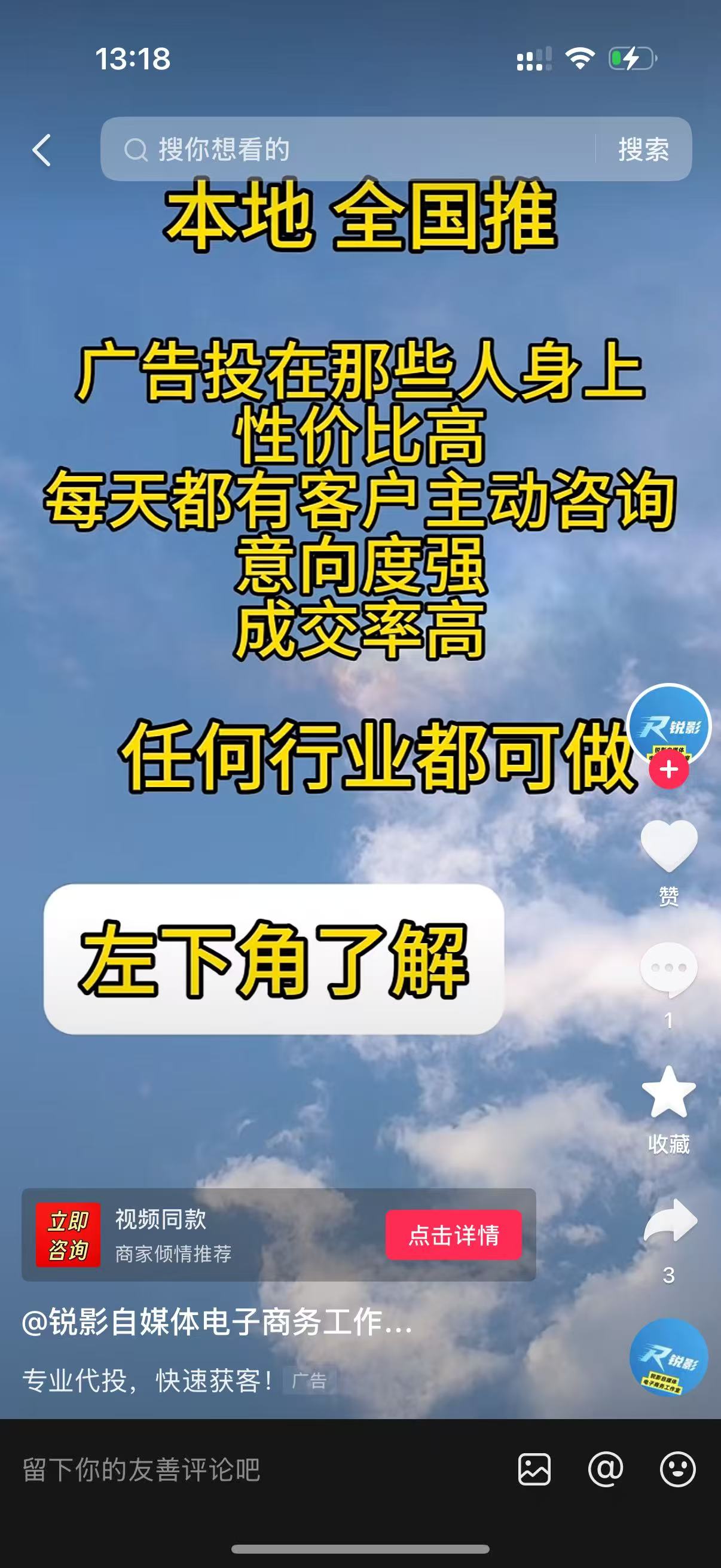Open the emoji picker
This screenshot has width=721, height=1568.
pos(677,1470)
